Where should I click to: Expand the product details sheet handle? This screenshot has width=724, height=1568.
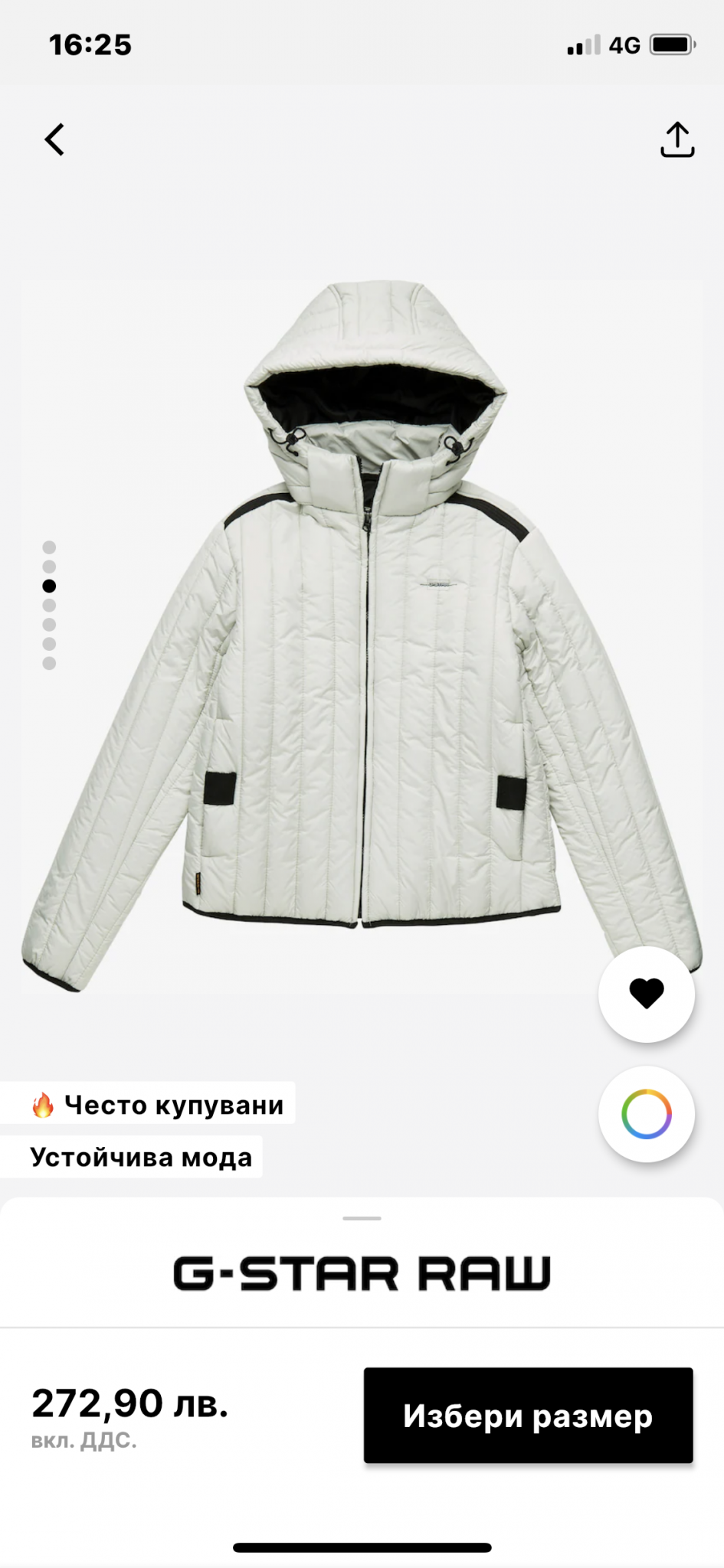click(362, 1217)
